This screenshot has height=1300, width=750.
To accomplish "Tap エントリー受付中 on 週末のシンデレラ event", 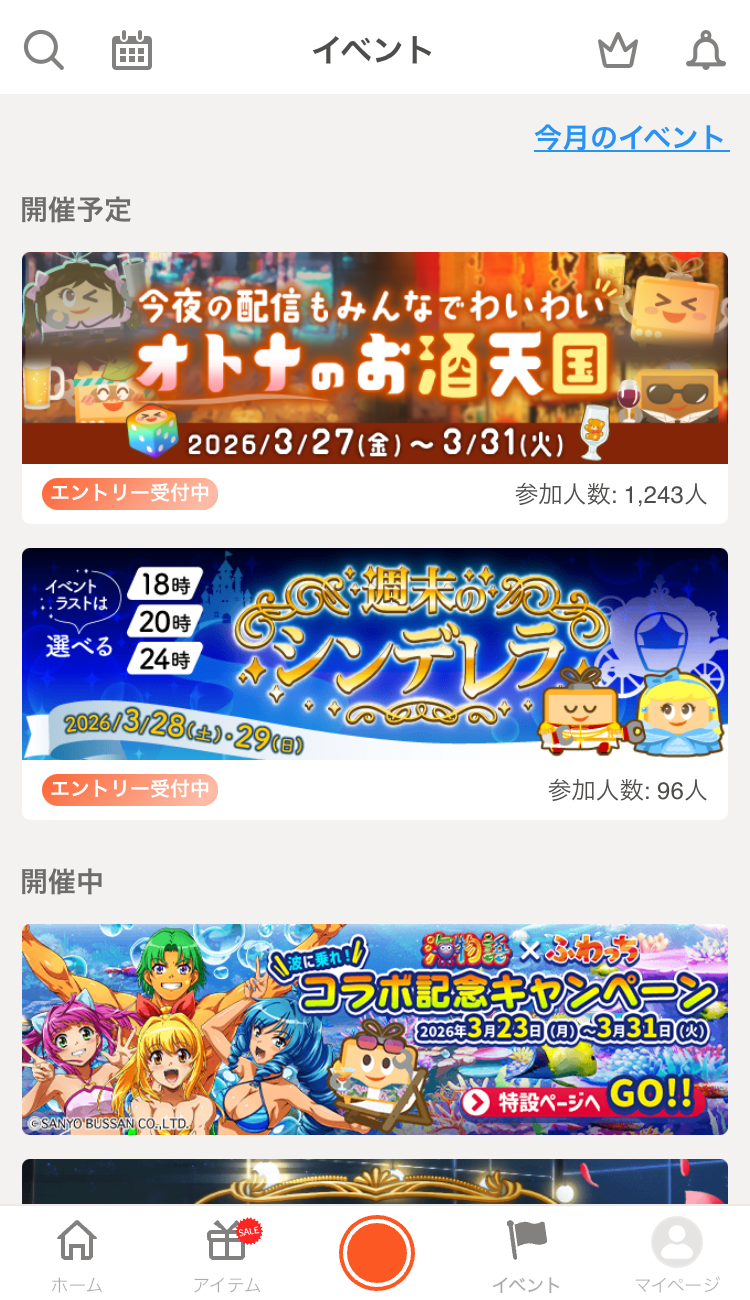I will coord(128,790).
